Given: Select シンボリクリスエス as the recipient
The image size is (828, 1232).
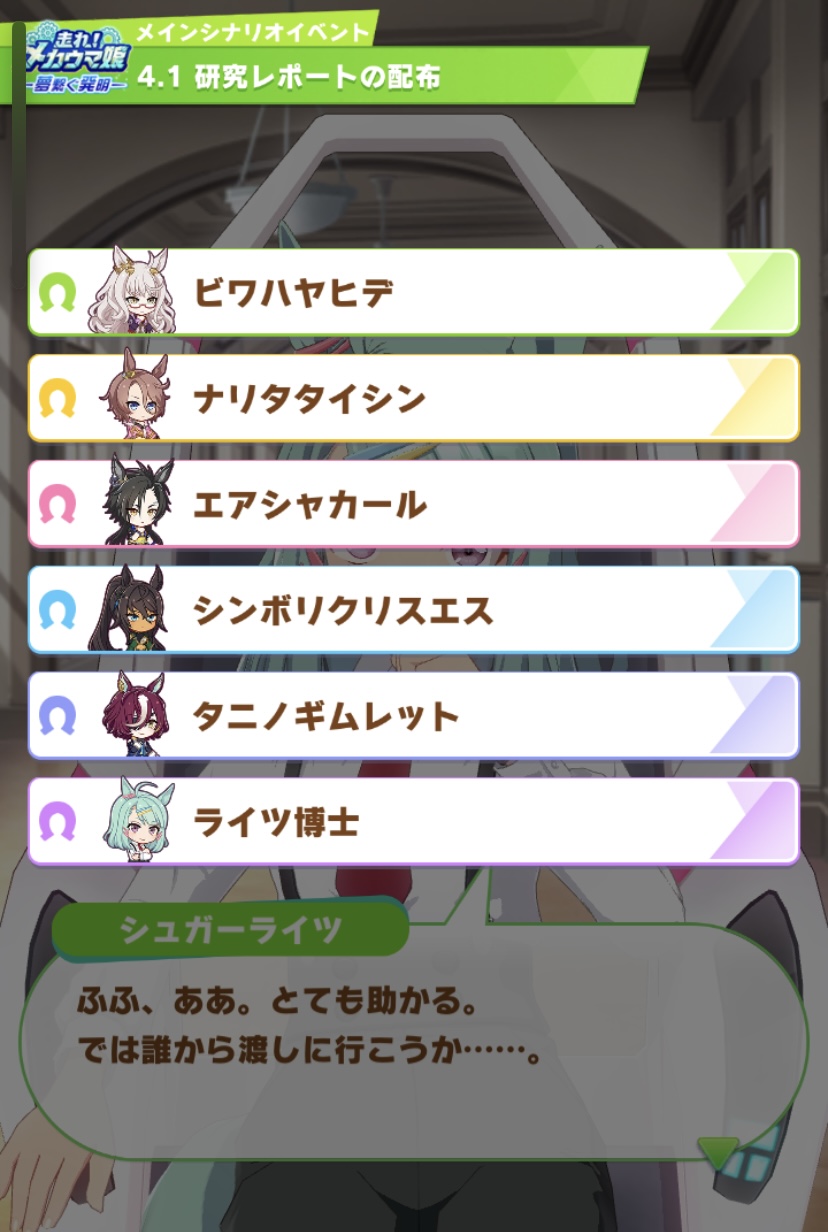Looking at the screenshot, I should [413, 610].
